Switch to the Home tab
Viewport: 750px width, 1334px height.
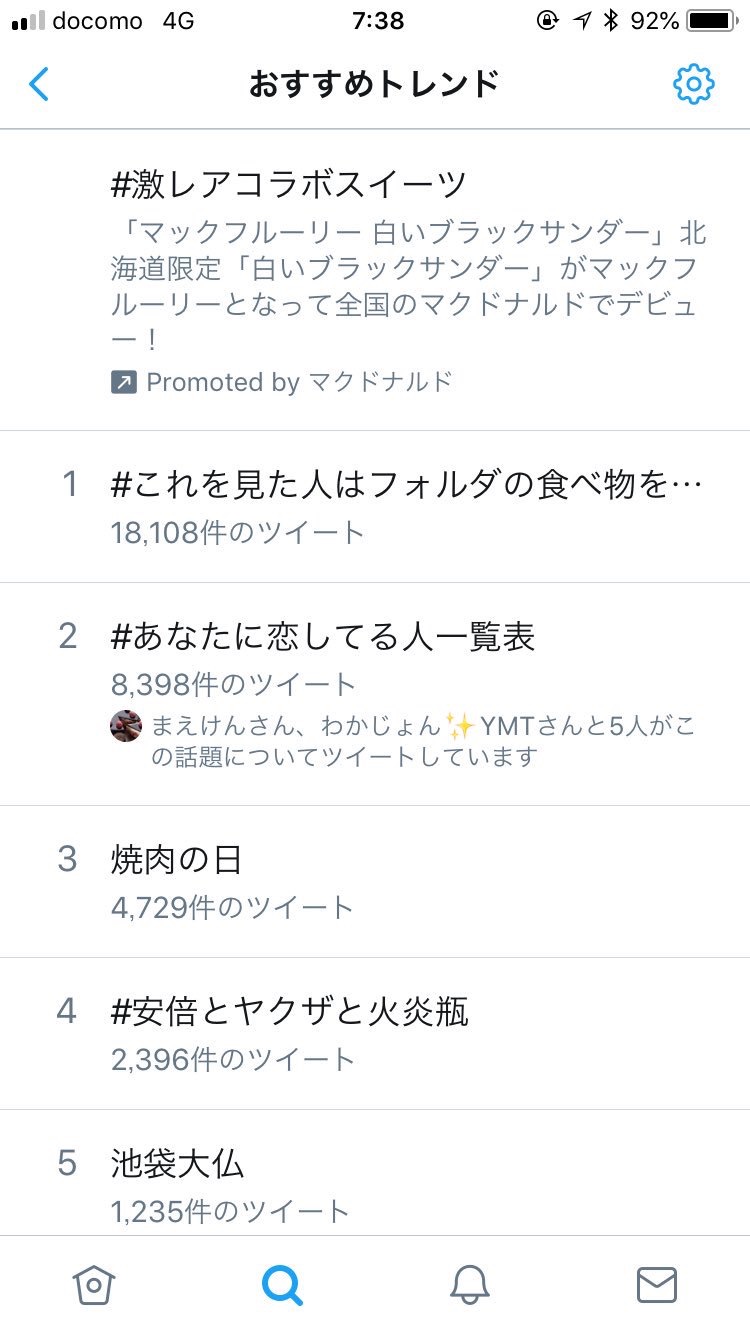click(93, 1284)
